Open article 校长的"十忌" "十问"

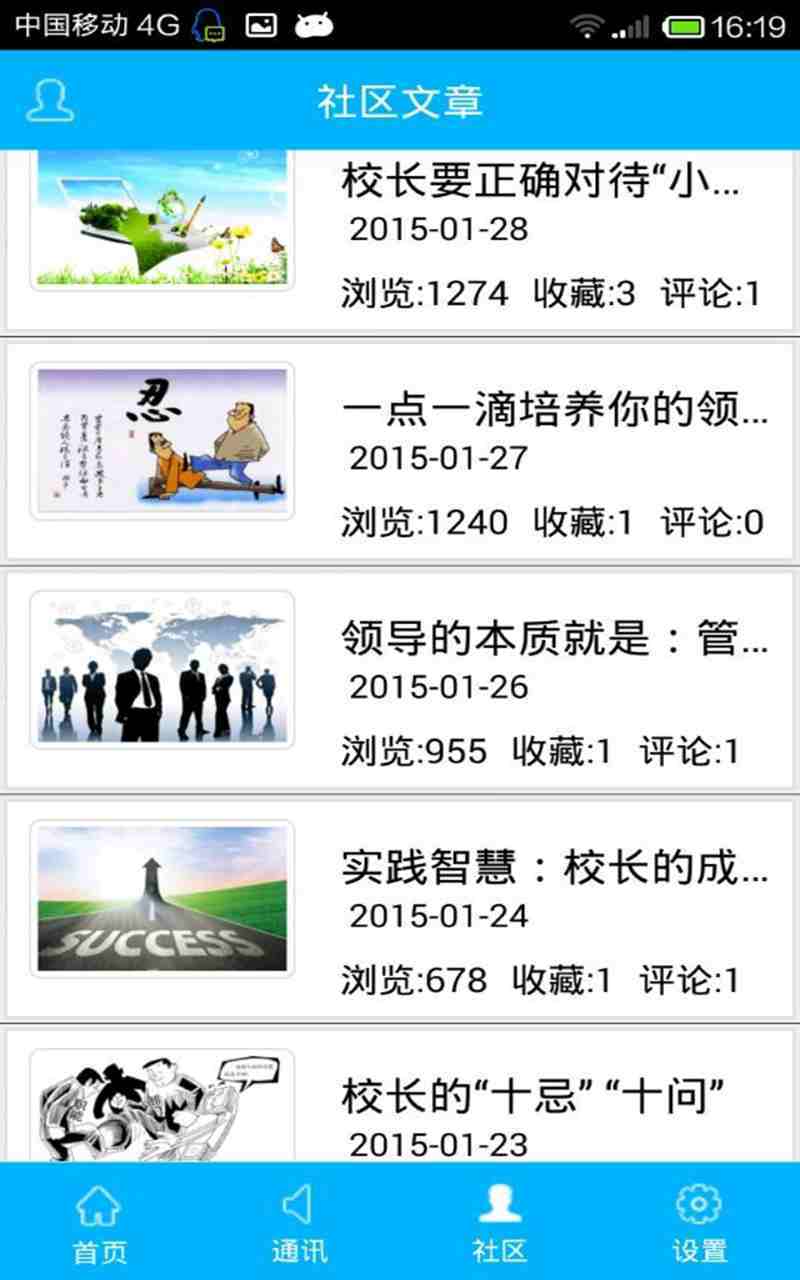[400, 1095]
